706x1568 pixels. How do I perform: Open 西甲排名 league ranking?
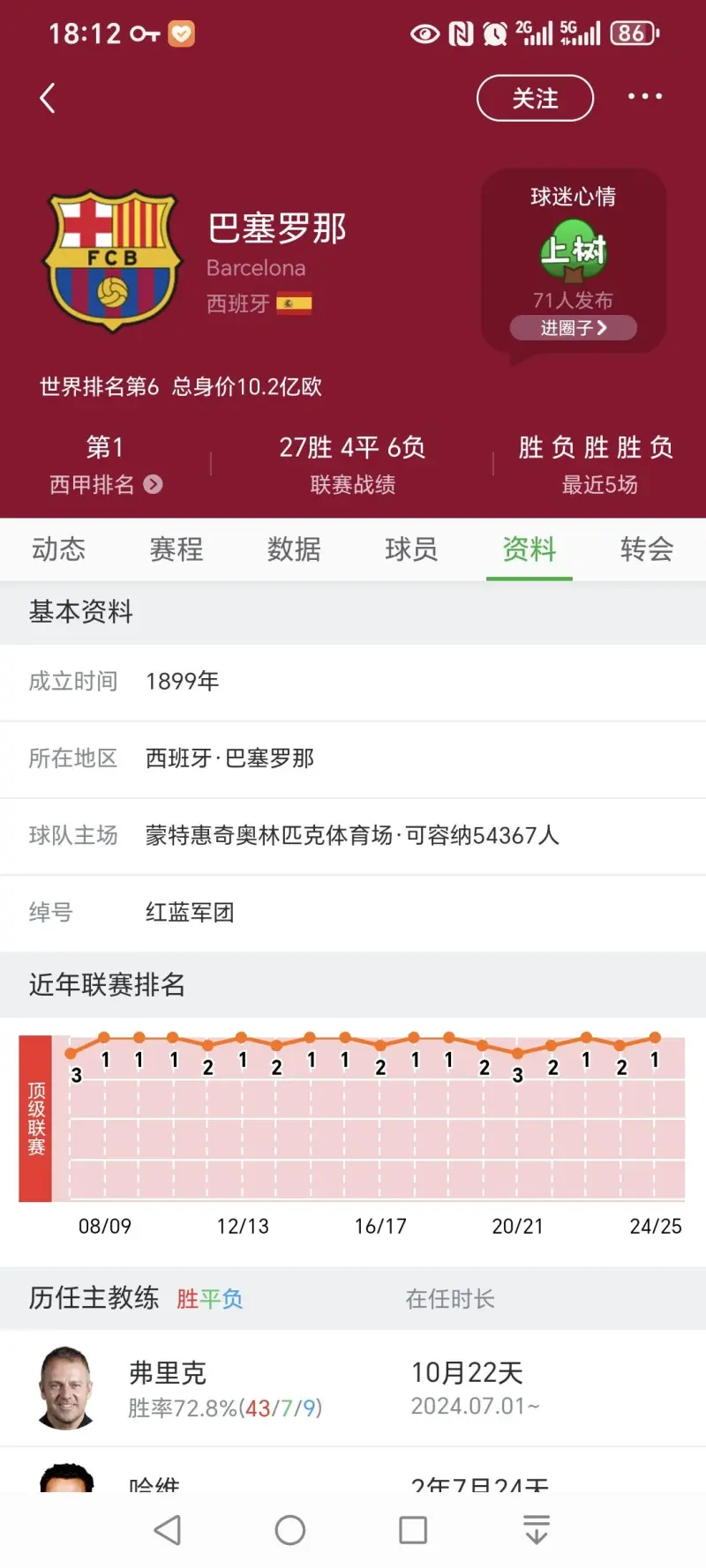[106, 484]
